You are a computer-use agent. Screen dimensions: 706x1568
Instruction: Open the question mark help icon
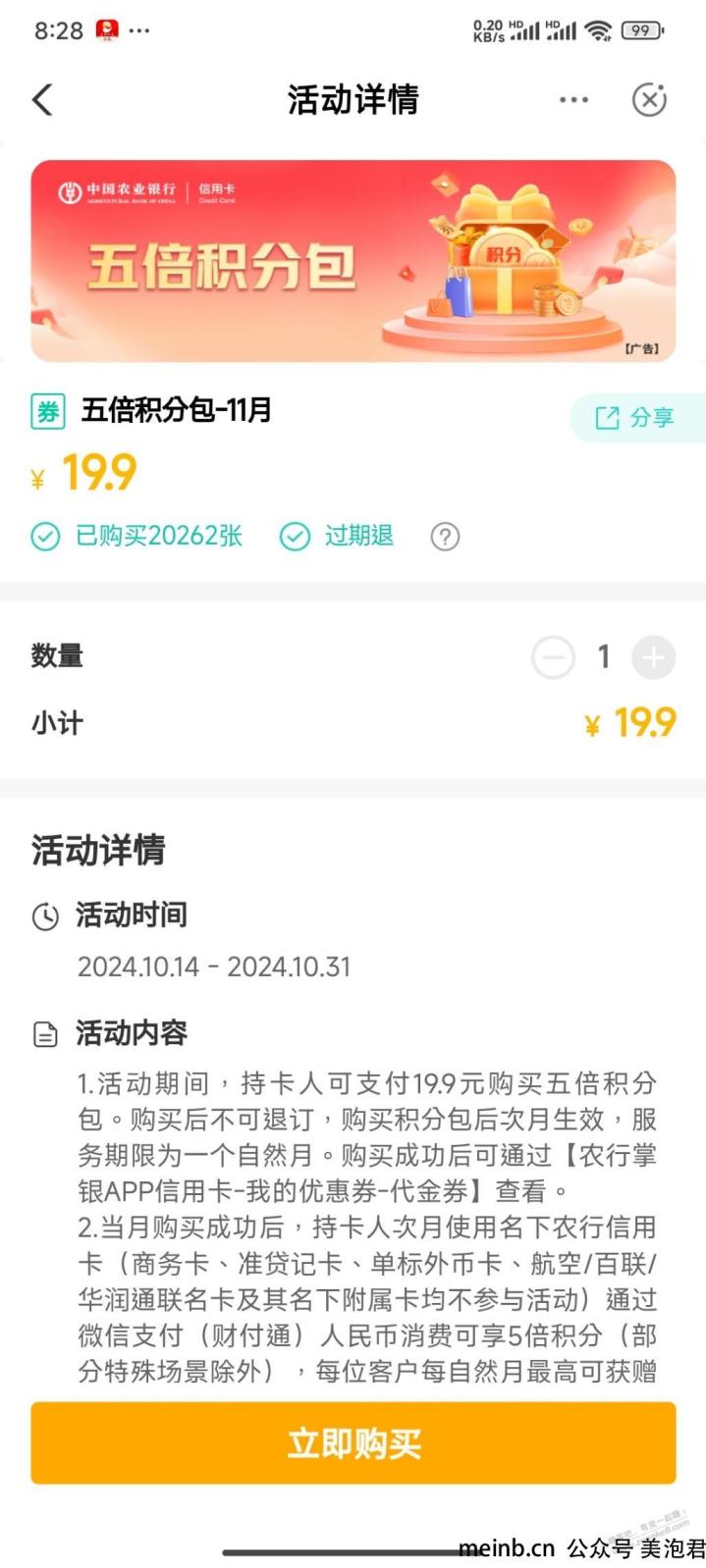click(x=445, y=537)
